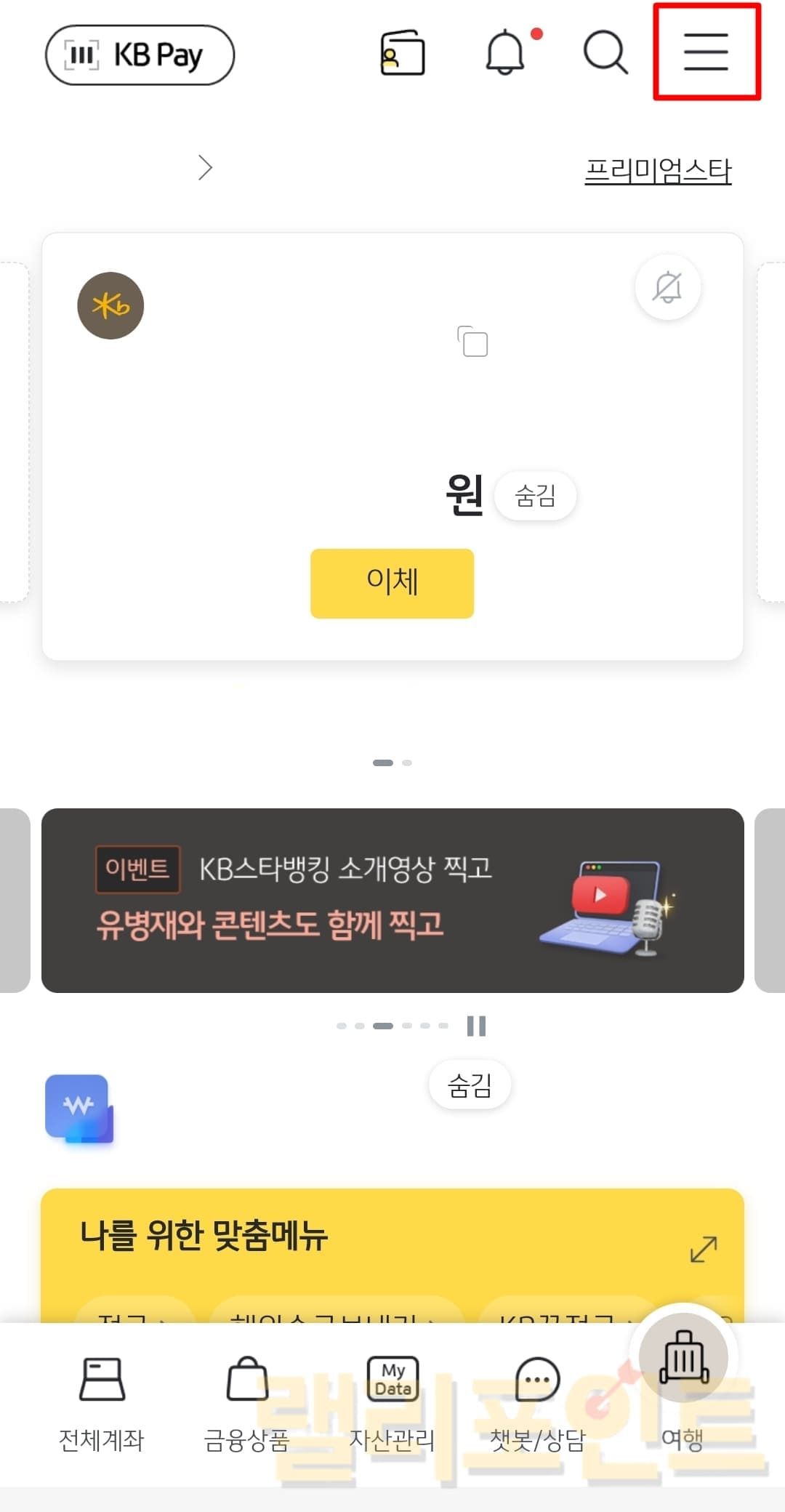Switch to the 금융상품 tab

[x=247, y=1403]
